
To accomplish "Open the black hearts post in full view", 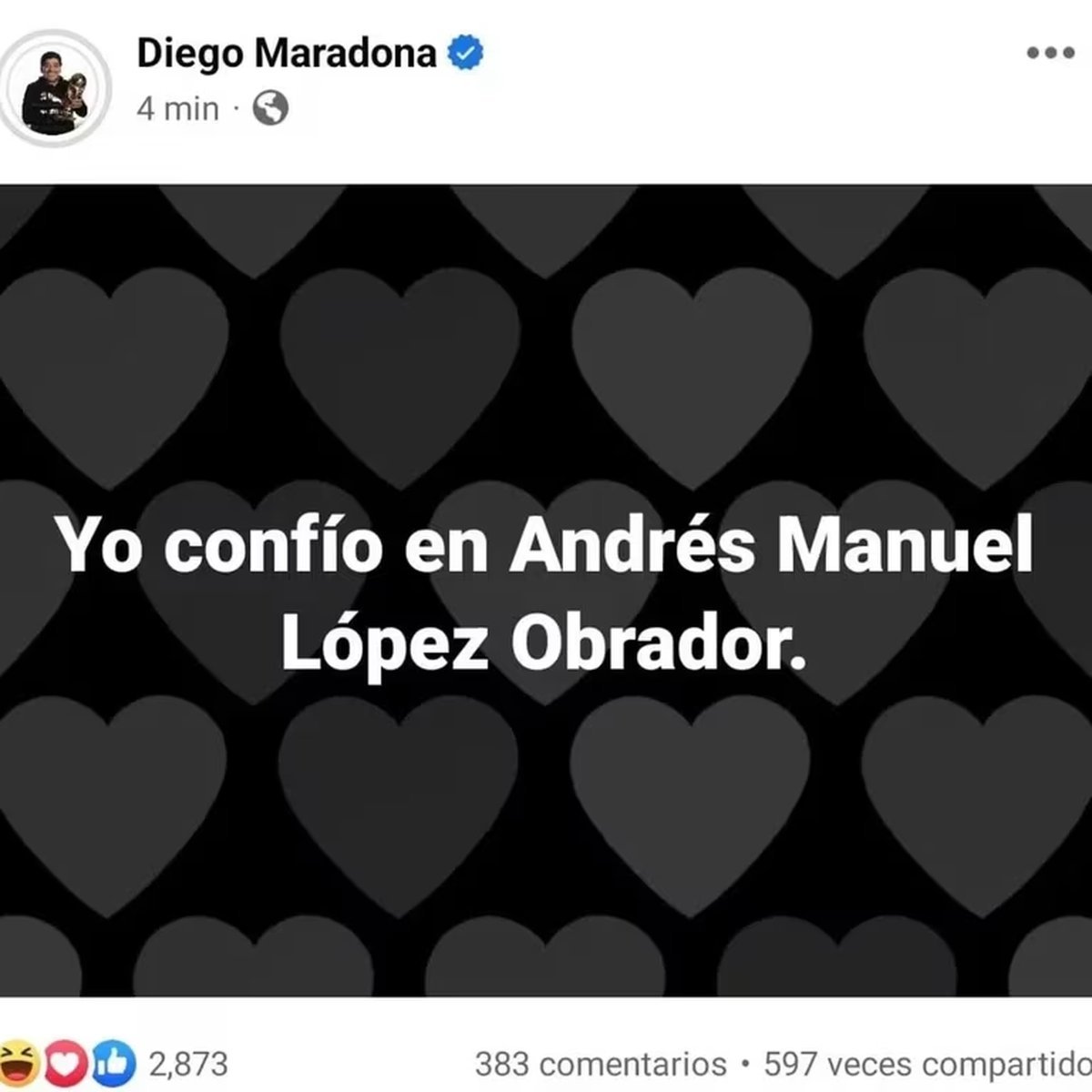I will pyautogui.click(x=546, y=591).
